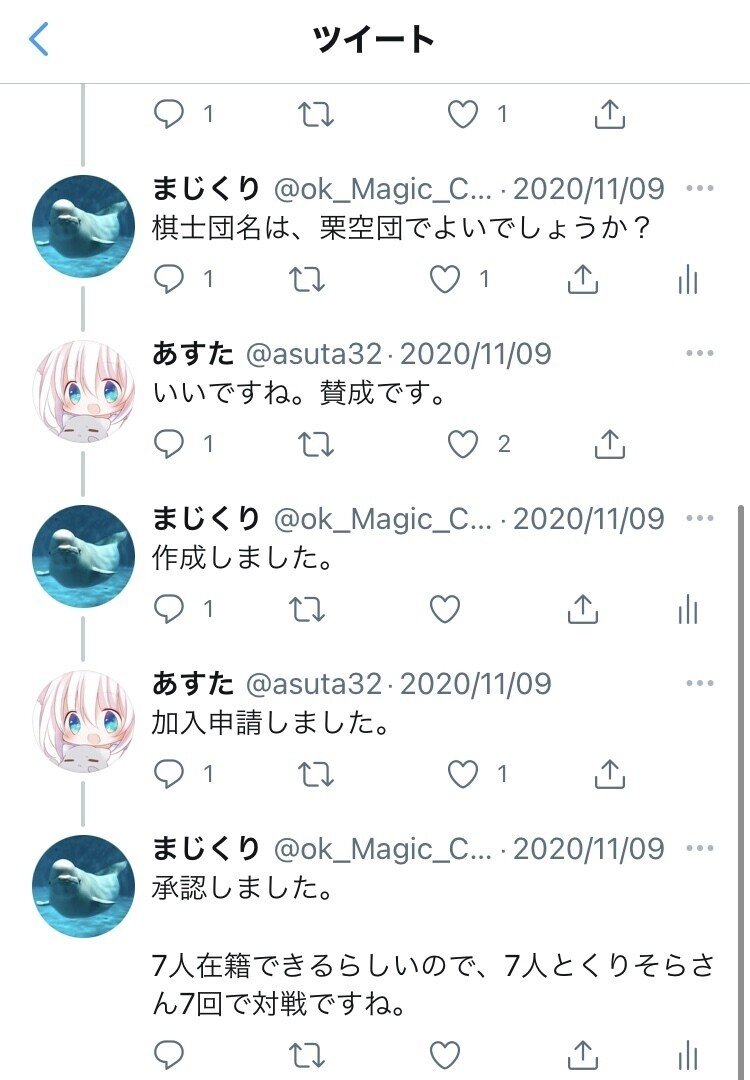Screen dimensions: 750x1080
Task: Like the 棋士団名は、栗空団でよいでしょうか tweet
Action: (444, 281)
